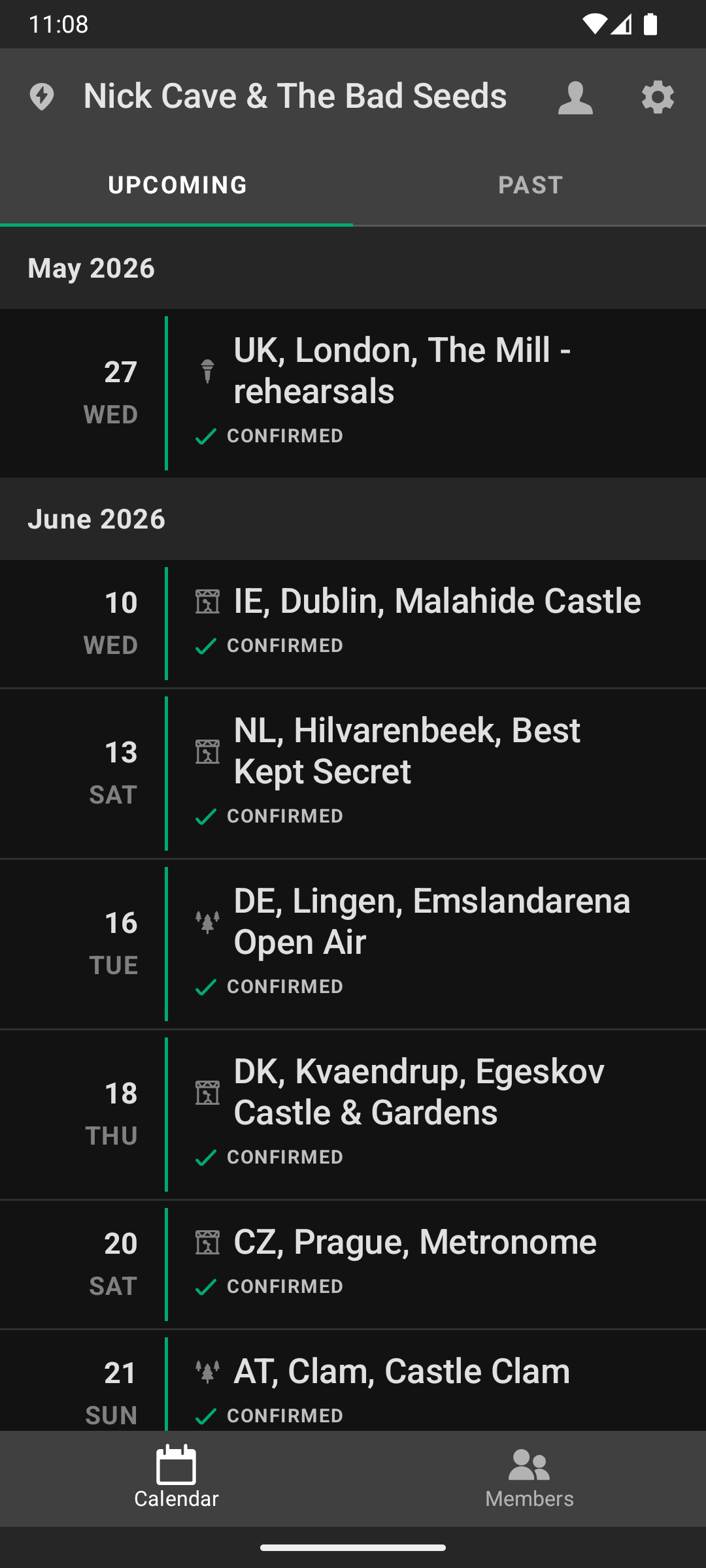This screenshot has height=1568, width=706.
Task: Click the confirmed checkmark on the Dublin show
Action: point(205,645)
